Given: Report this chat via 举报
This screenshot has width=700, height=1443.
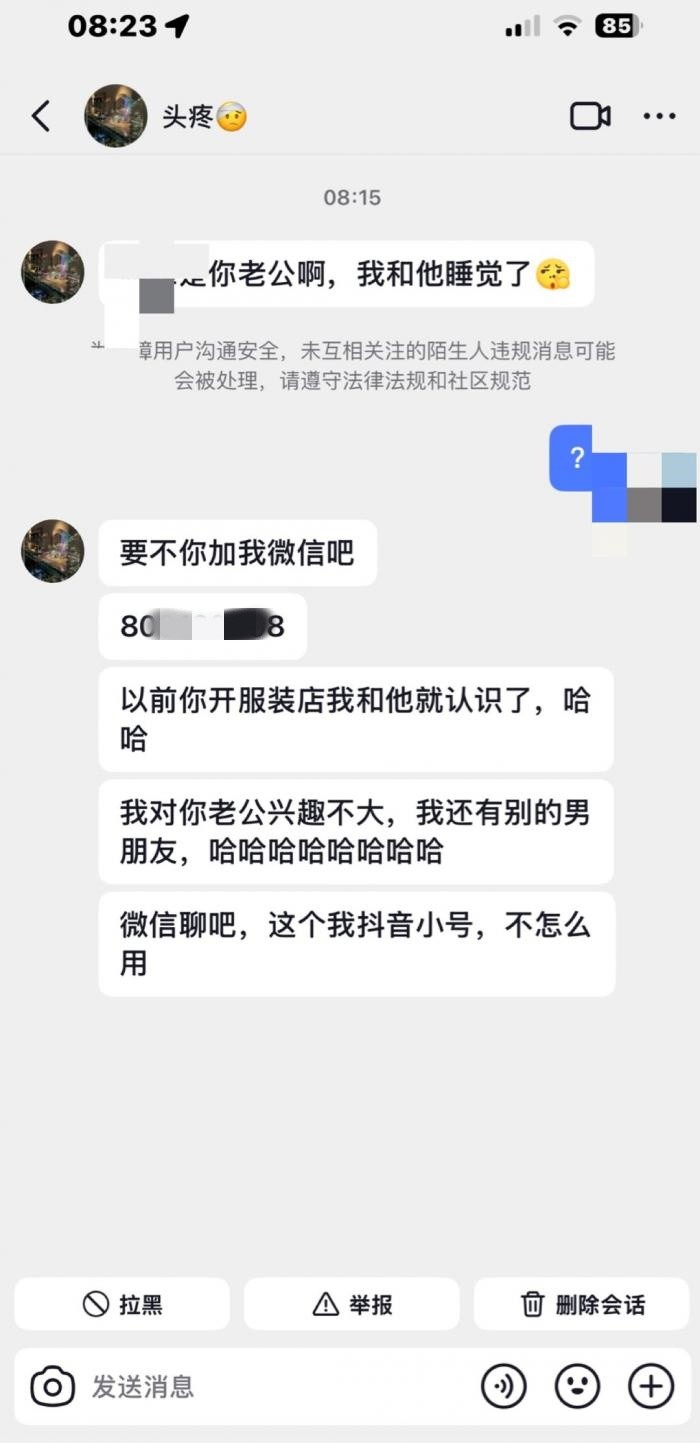Looking at the screenshot, I should 352,1304.
